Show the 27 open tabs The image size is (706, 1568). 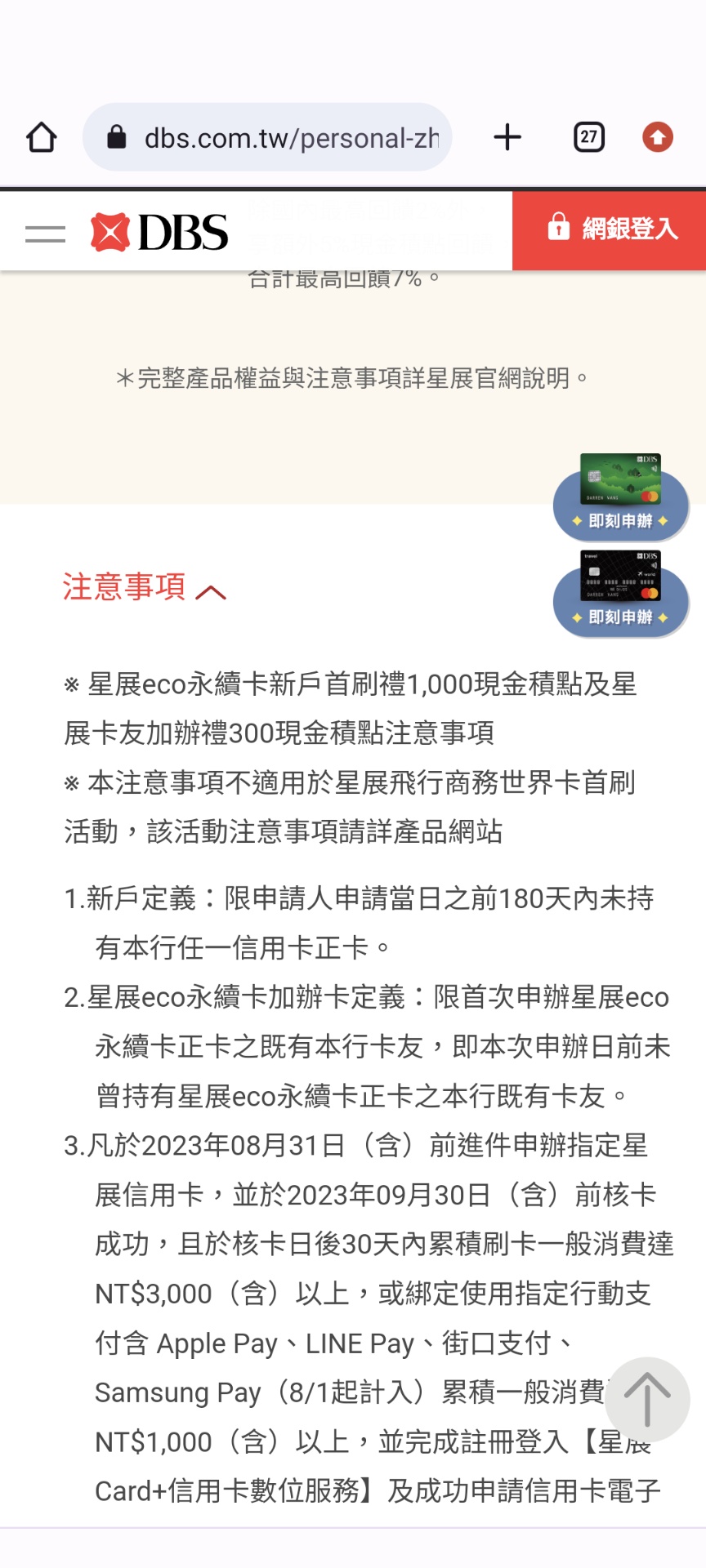(x=589, y=137)
